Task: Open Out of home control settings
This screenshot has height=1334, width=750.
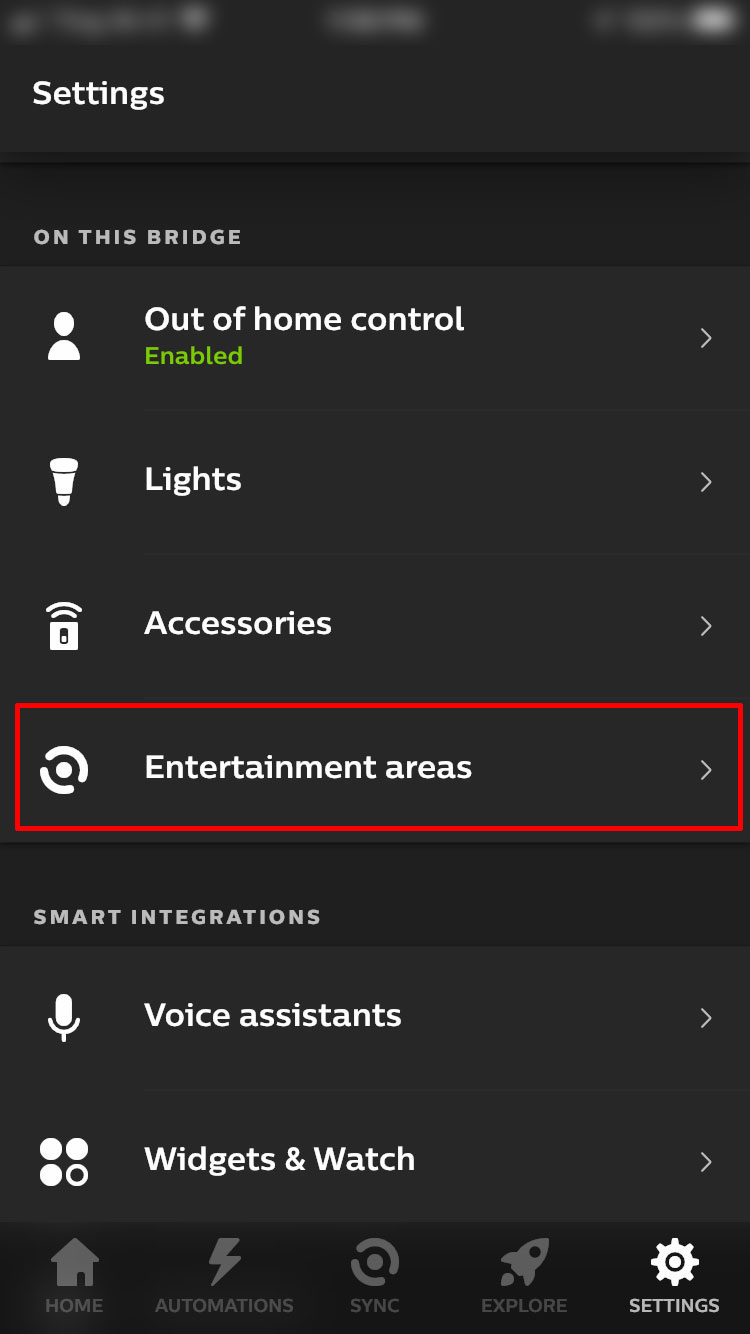Action: click(x=375, y=337)
